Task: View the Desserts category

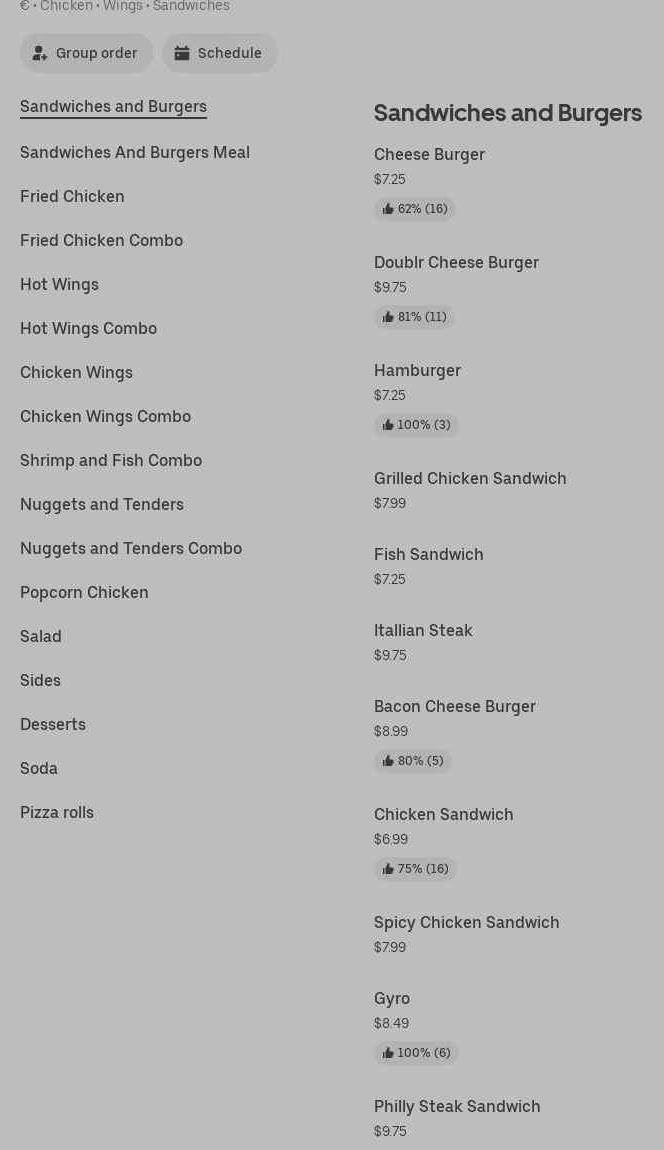Action: [53, 724]
